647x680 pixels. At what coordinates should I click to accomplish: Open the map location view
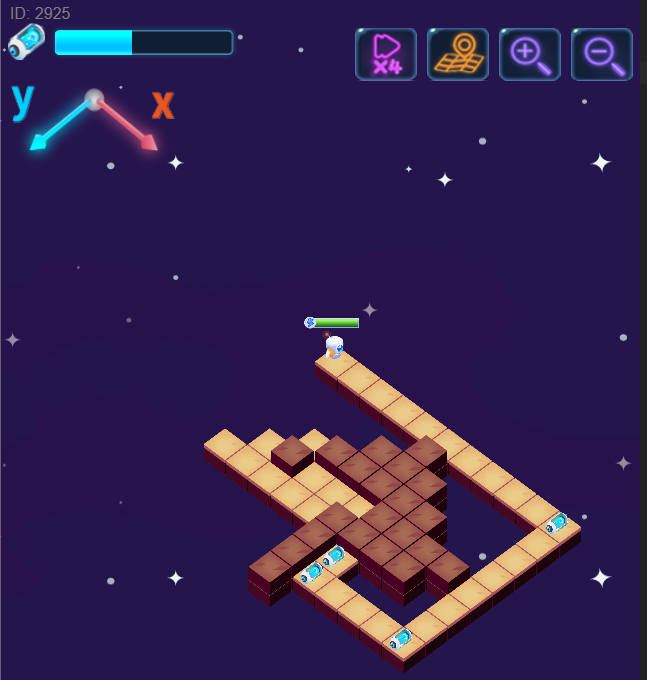(458, 54)
